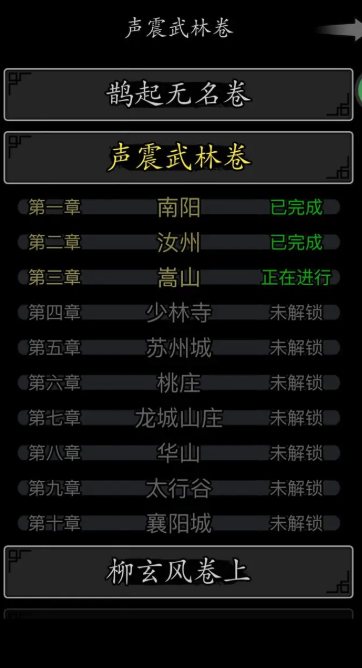Tap the arrow icon at top right
Image resolution: width=362 pixels, height=668 pixels.
click(x=341, y=29)
